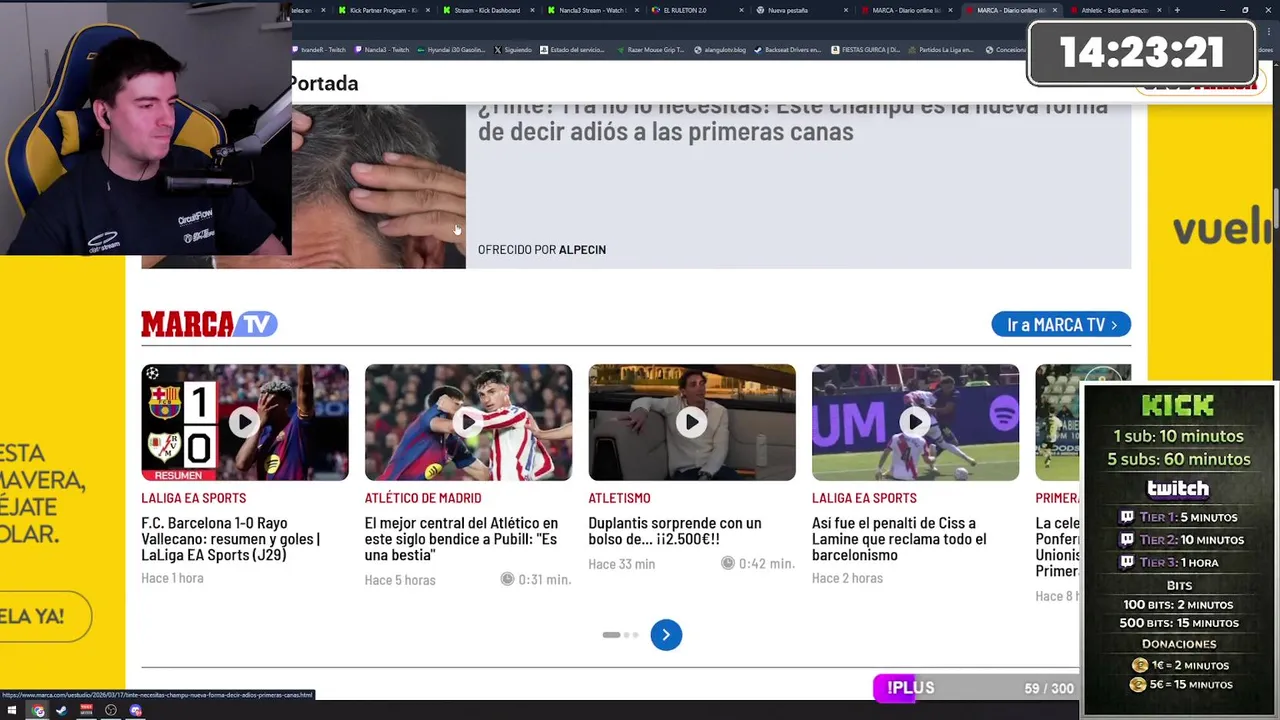Open headline 'Duplantis sorprende con un bolso'
The image size is (1280, 720).
(674, 531)
